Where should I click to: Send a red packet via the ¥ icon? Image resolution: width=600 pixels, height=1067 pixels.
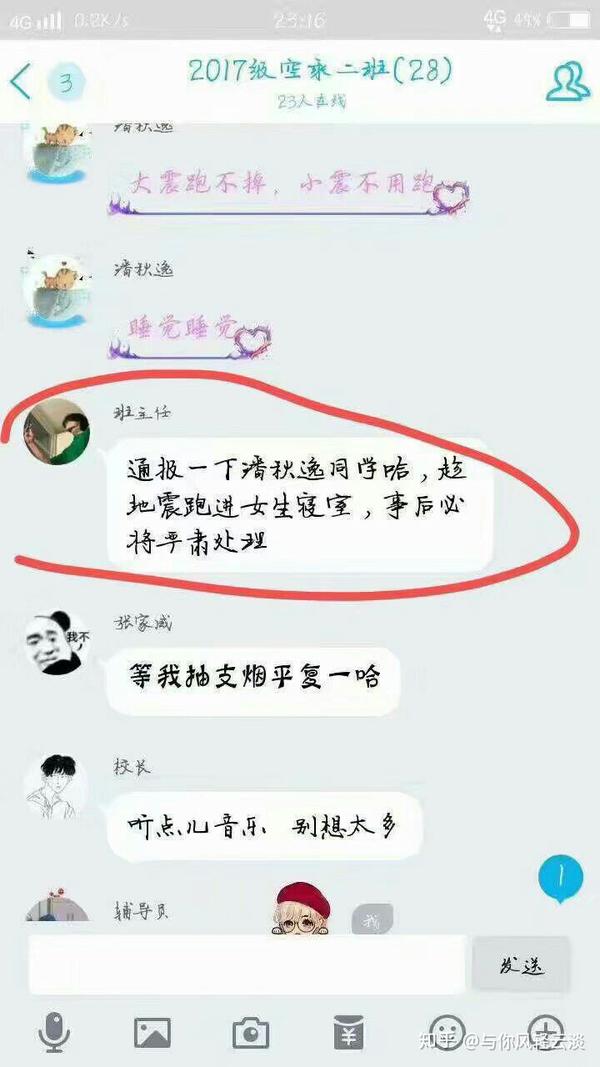click(349, 1032)
